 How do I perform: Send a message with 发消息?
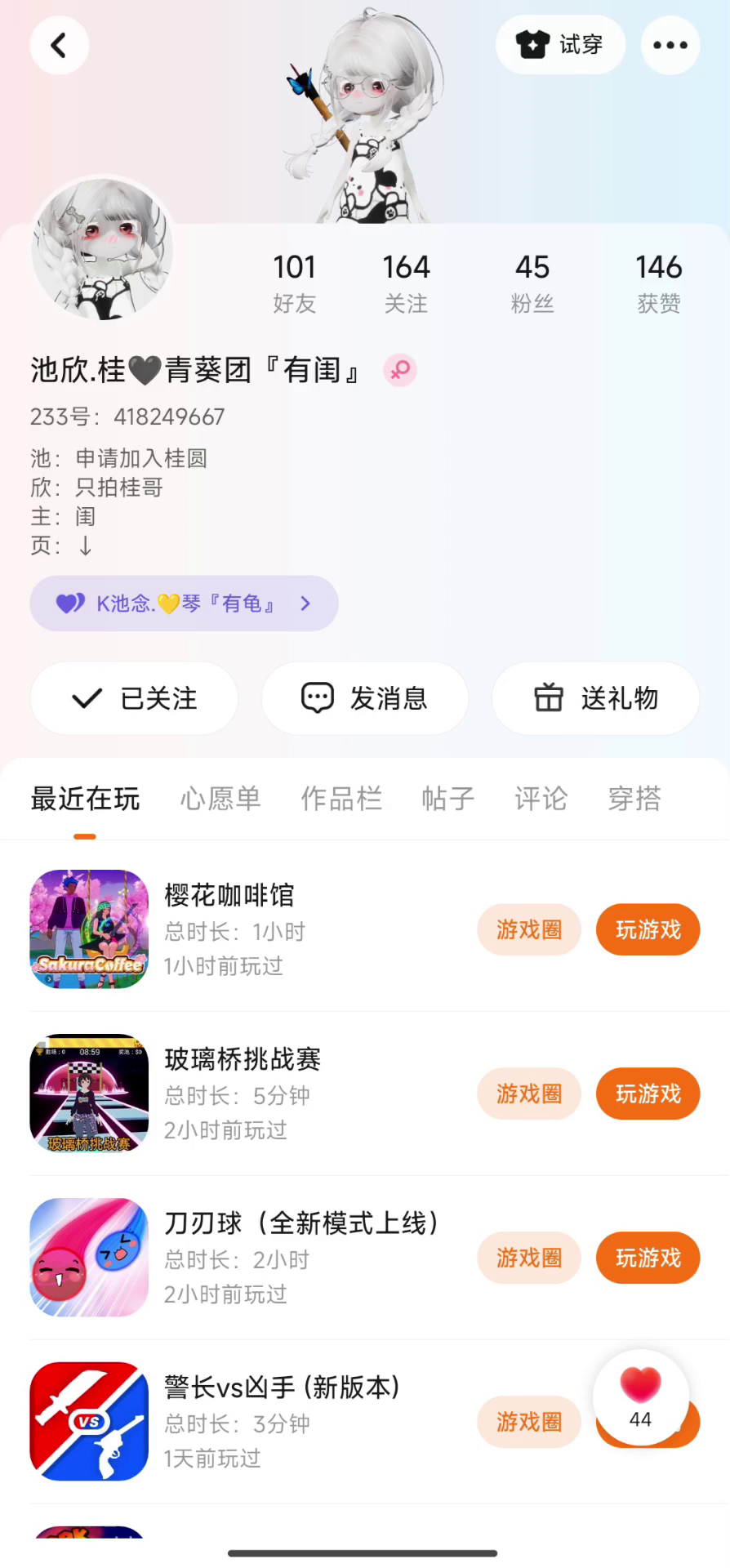pos(364,698)
